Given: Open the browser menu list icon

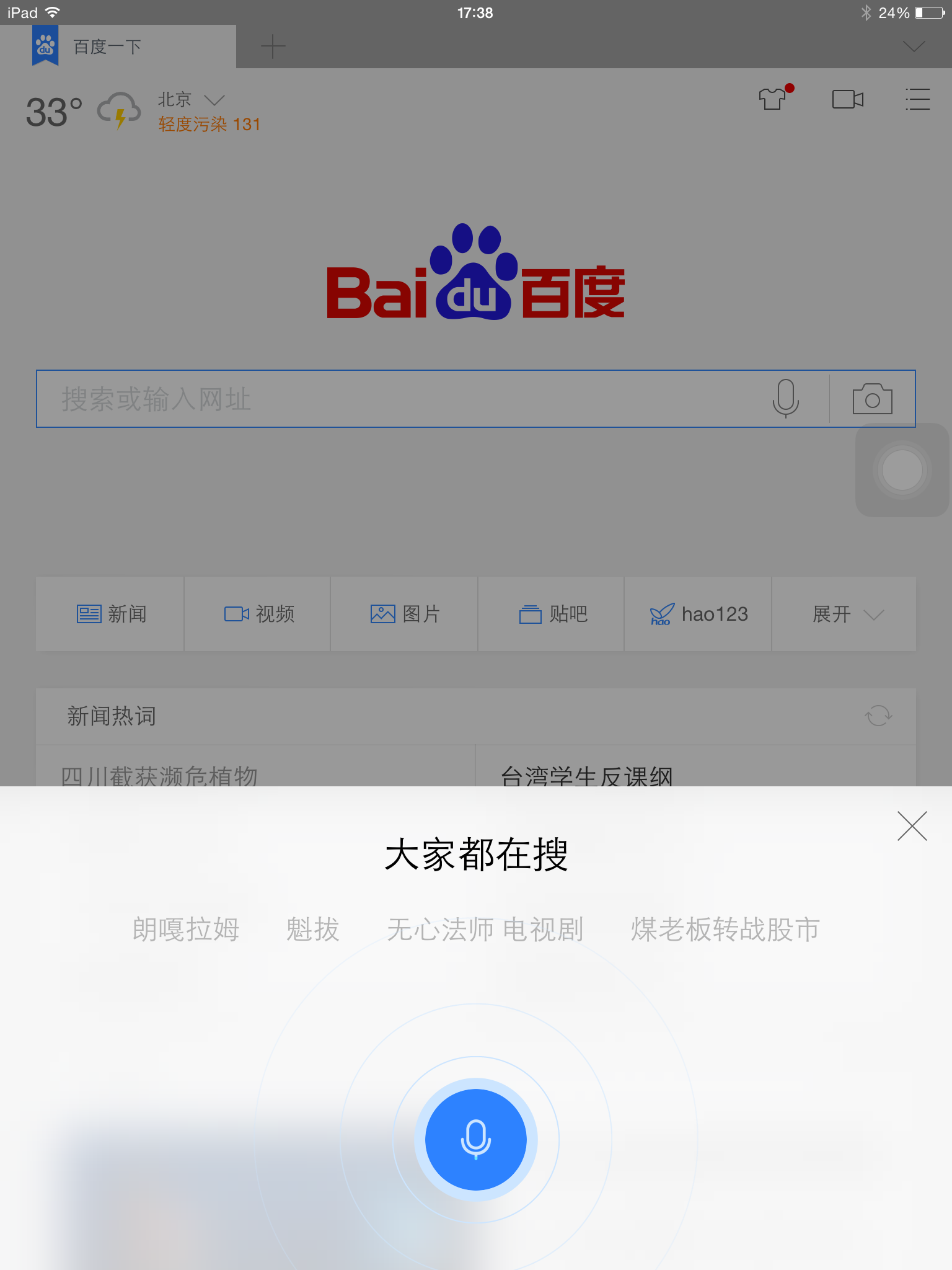Looking at the screenshot, I should [x=917, y=99].
